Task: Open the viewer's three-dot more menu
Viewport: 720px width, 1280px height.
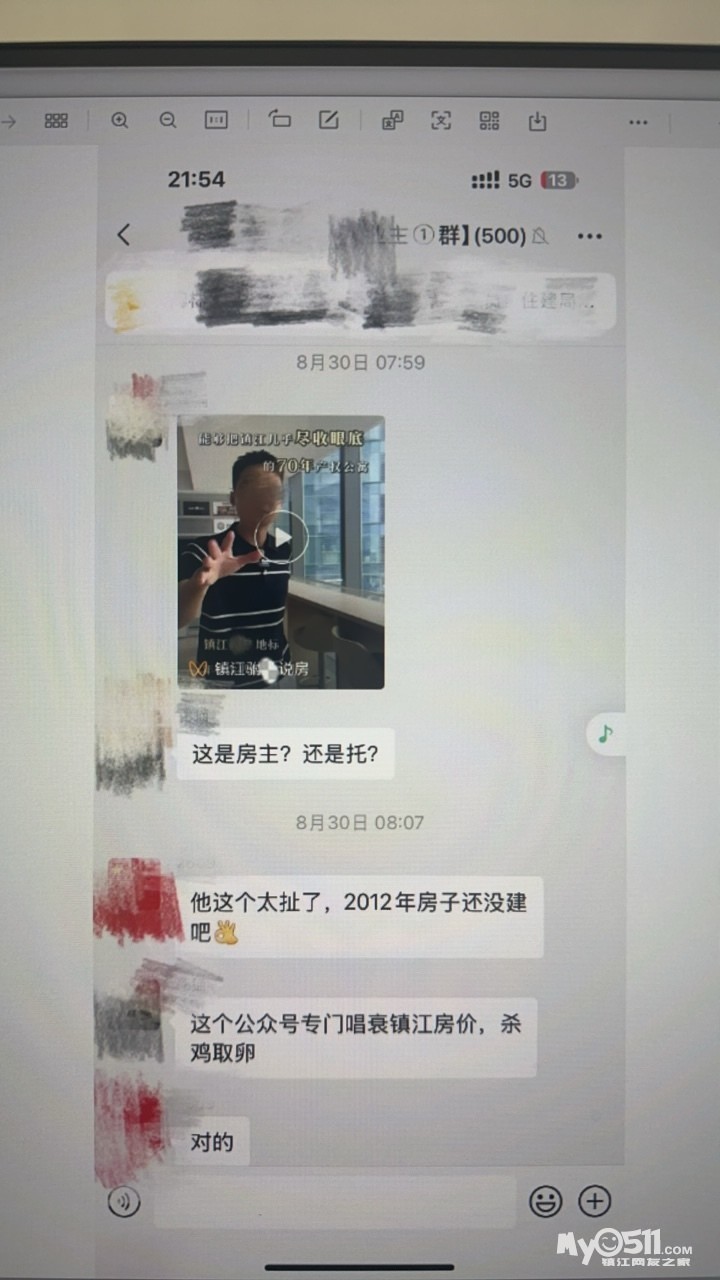Action: tap(638, 122)
